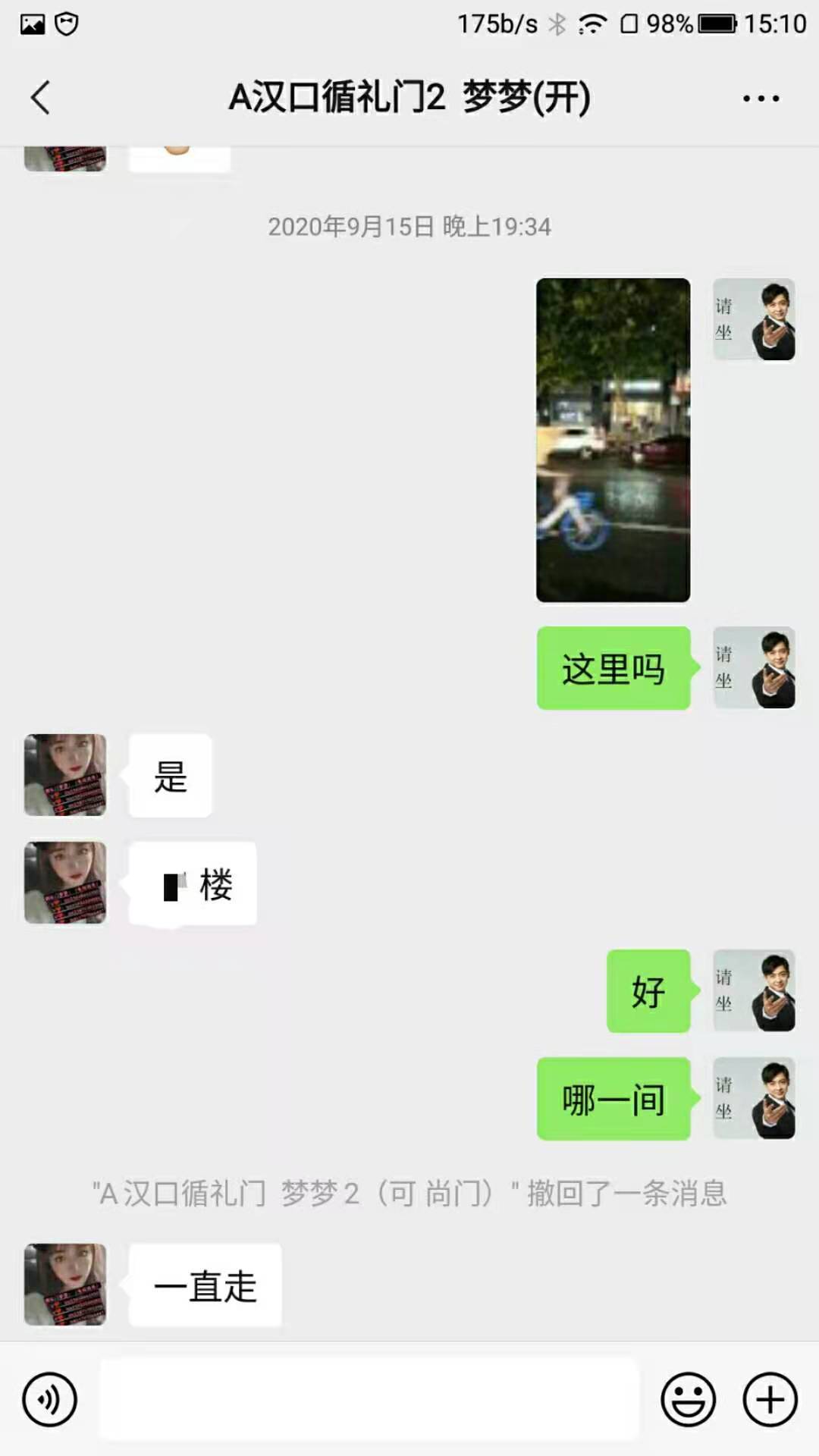Open my avatar beside "这里吗" message
The width and height of the screenshot is (819, 1456).
click(754, 668)
